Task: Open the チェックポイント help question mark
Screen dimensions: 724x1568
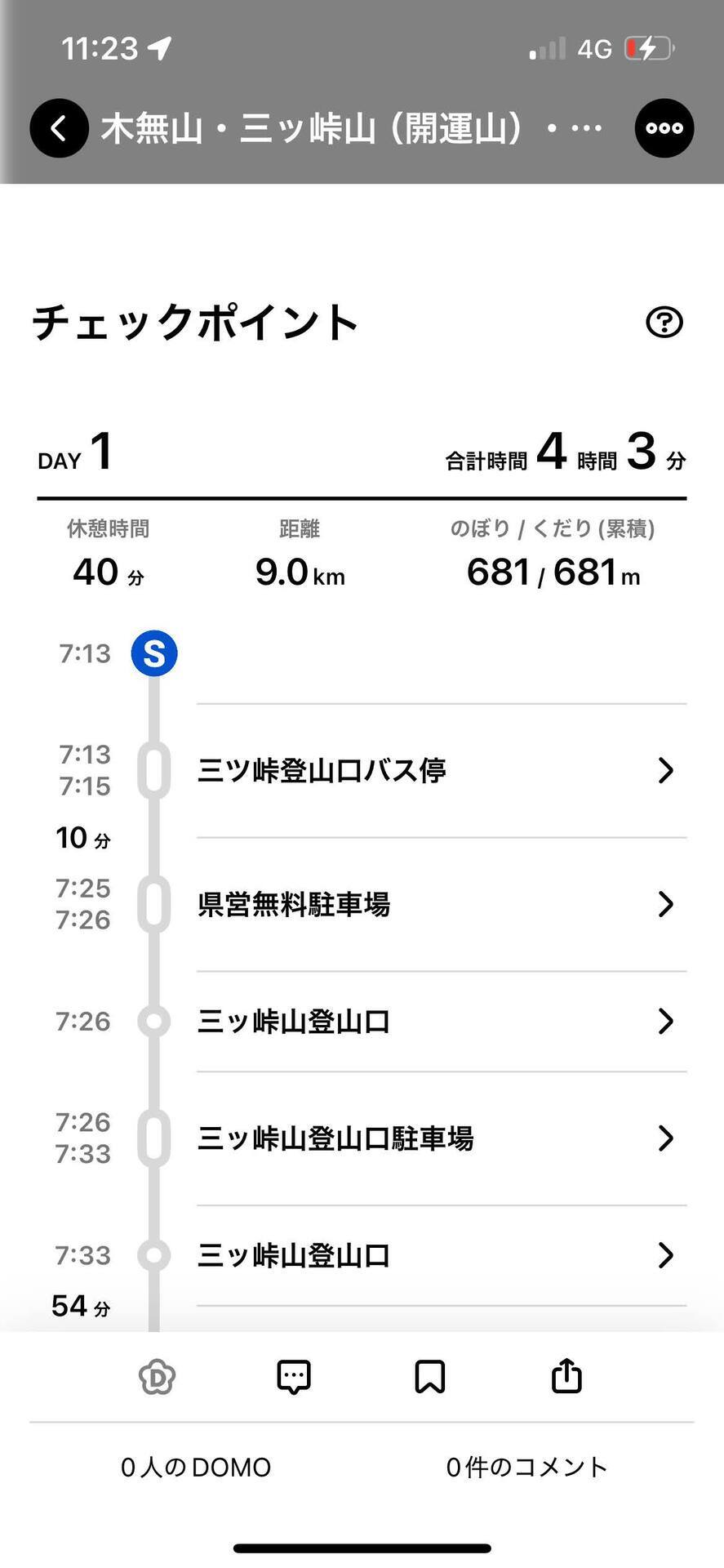Action: tap(664, 322)
